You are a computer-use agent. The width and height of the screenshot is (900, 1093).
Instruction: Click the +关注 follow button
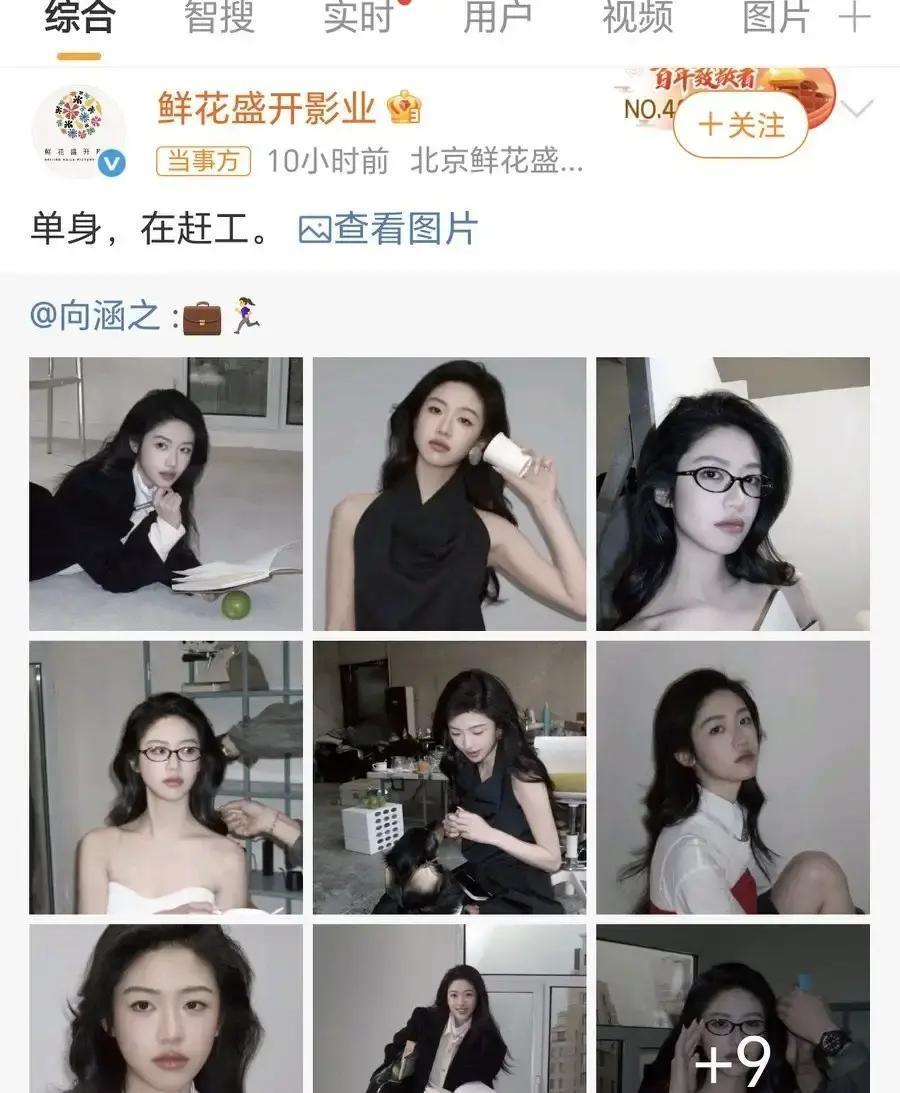738,126
